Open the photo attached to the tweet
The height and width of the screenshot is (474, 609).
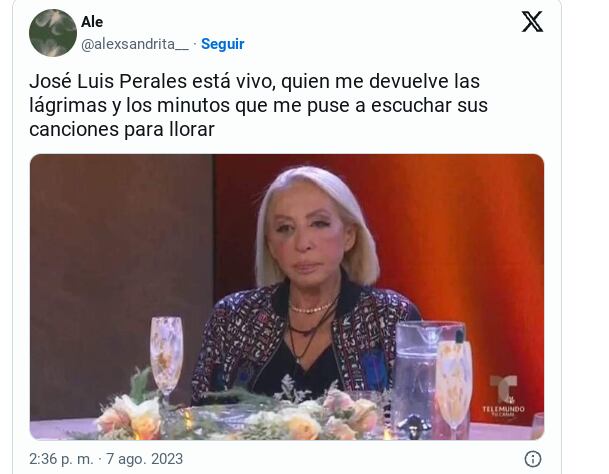tap(287, 296)
